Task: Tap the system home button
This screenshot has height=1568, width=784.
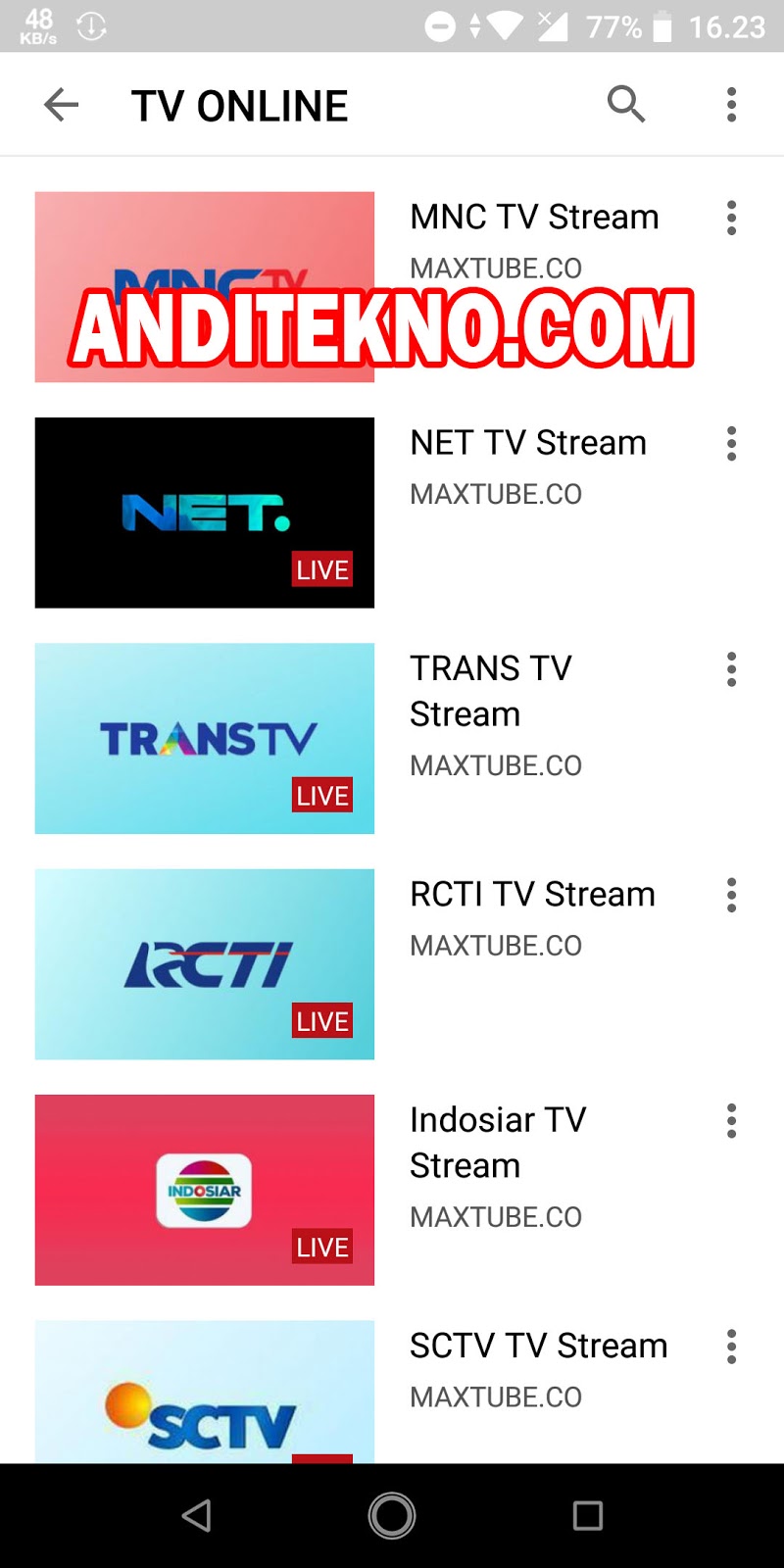Action: click(392, 1516)
